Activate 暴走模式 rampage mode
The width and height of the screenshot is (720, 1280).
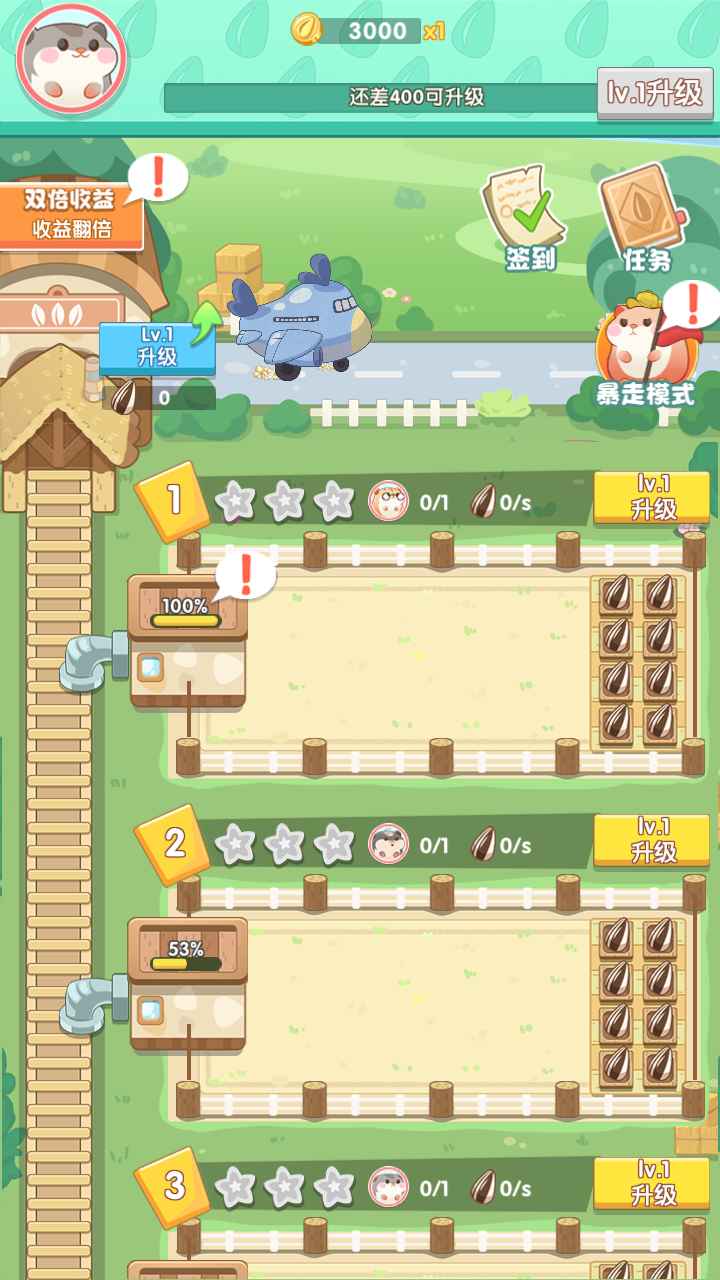pos(646,352)
